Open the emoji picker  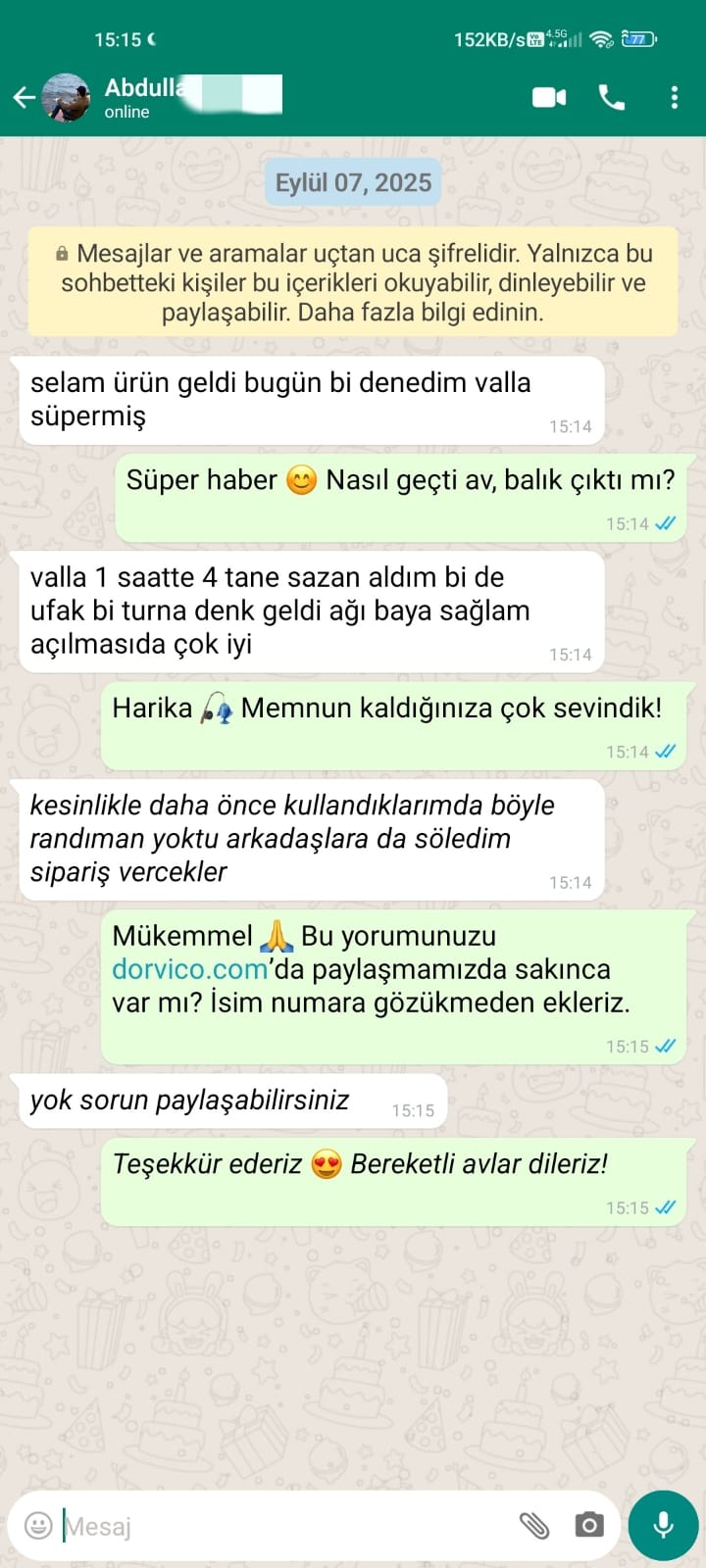(x=38, y=1525)
